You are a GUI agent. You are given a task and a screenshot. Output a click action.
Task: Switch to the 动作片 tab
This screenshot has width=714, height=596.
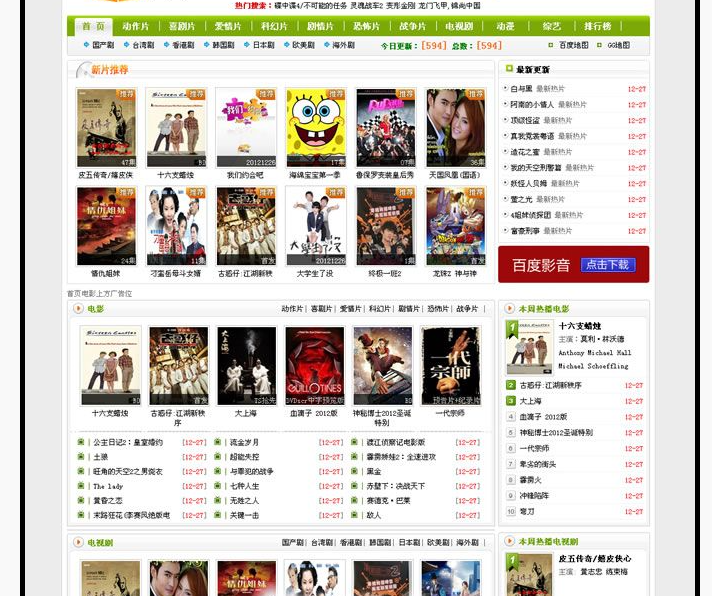point(136,26)
